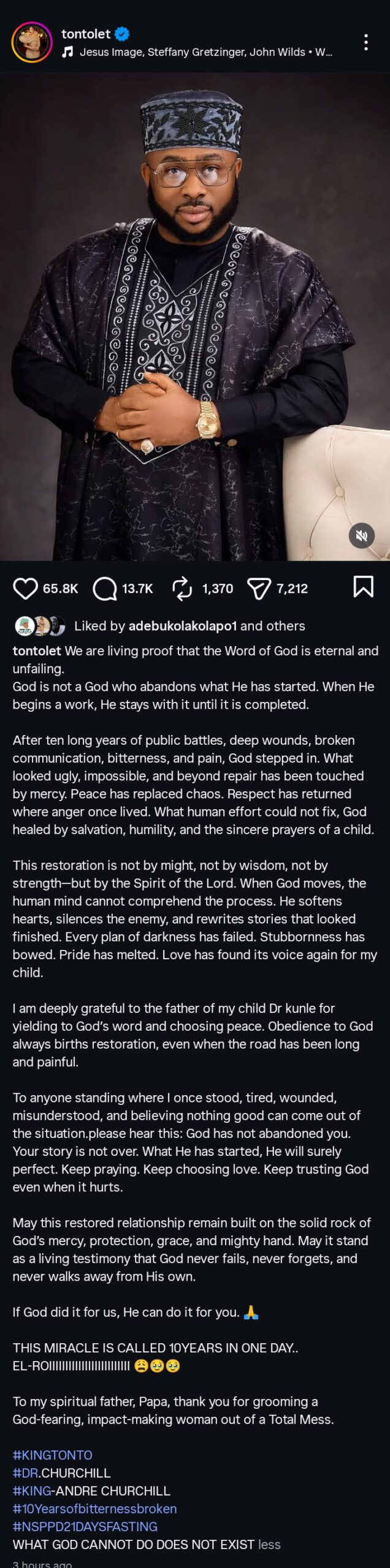This screenshot has height=1568, width=390.
Task: Open tontolet's profile picture story
Action: 32,42
